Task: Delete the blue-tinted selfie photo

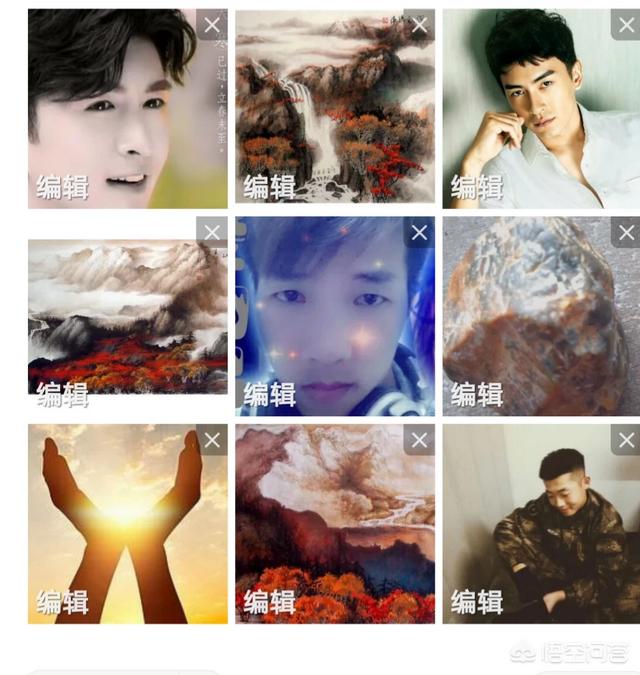Action: point(419,233)
